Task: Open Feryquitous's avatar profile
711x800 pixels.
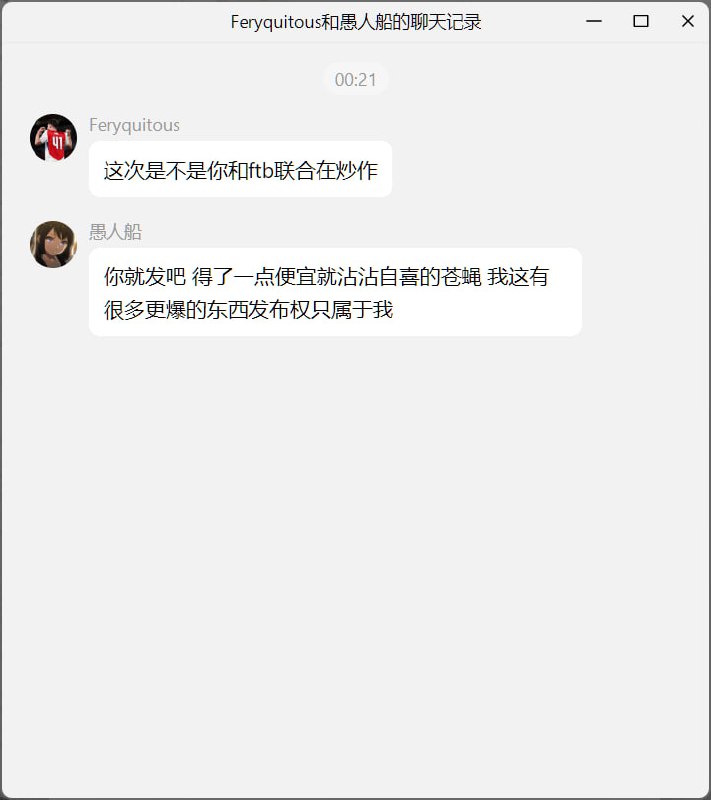Action: pyautogui.click(x=53, y=138)
